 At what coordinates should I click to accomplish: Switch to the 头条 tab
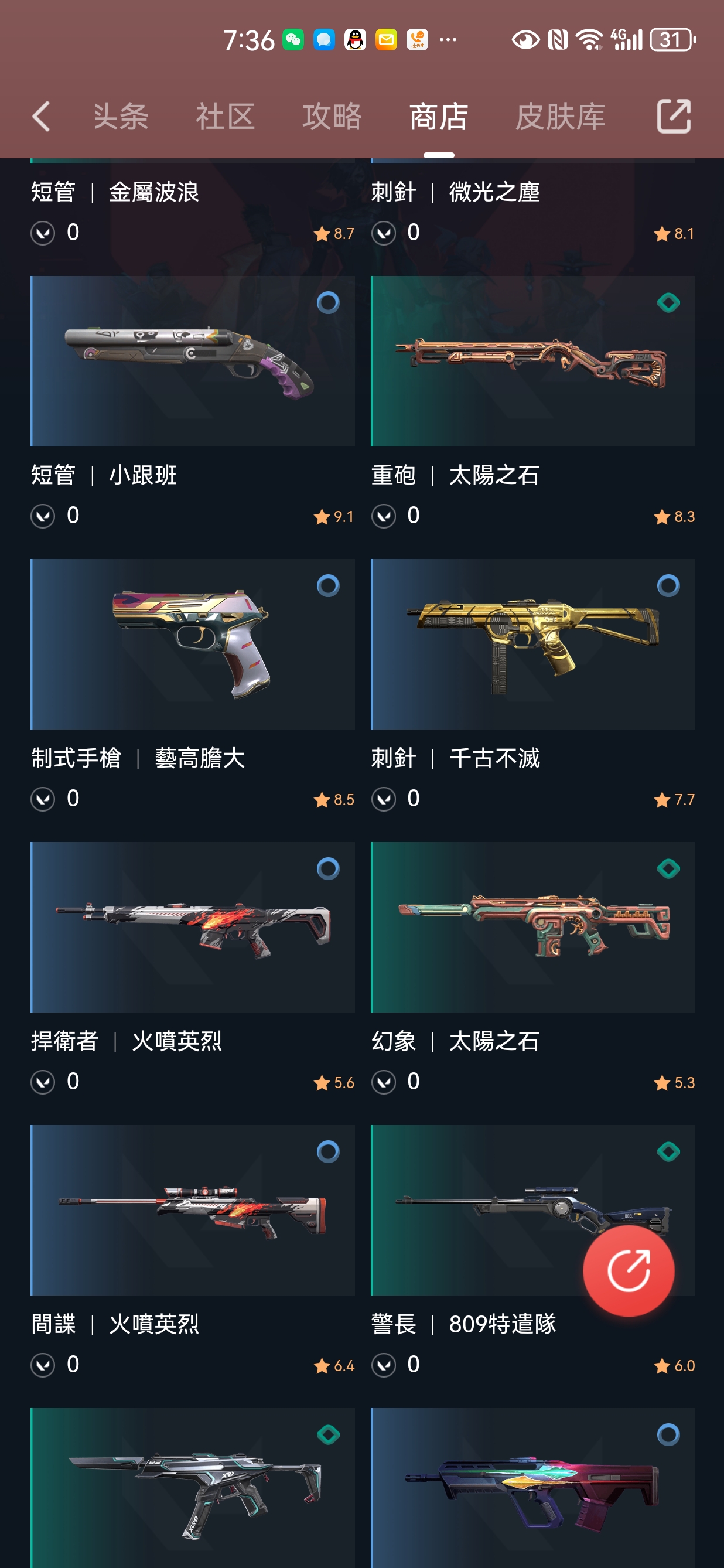(121, 116)
